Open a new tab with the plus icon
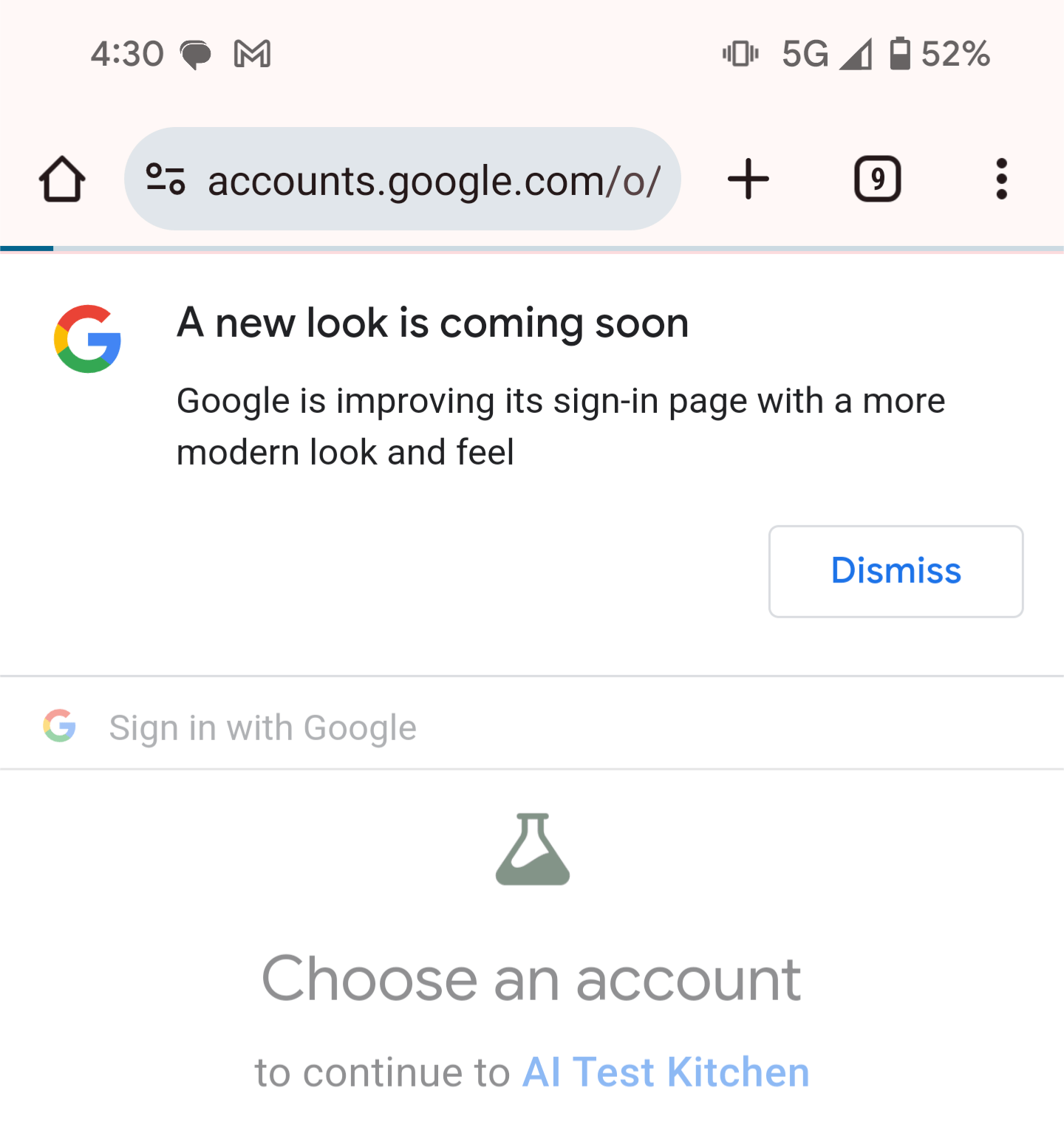 (x=748, y=179)
